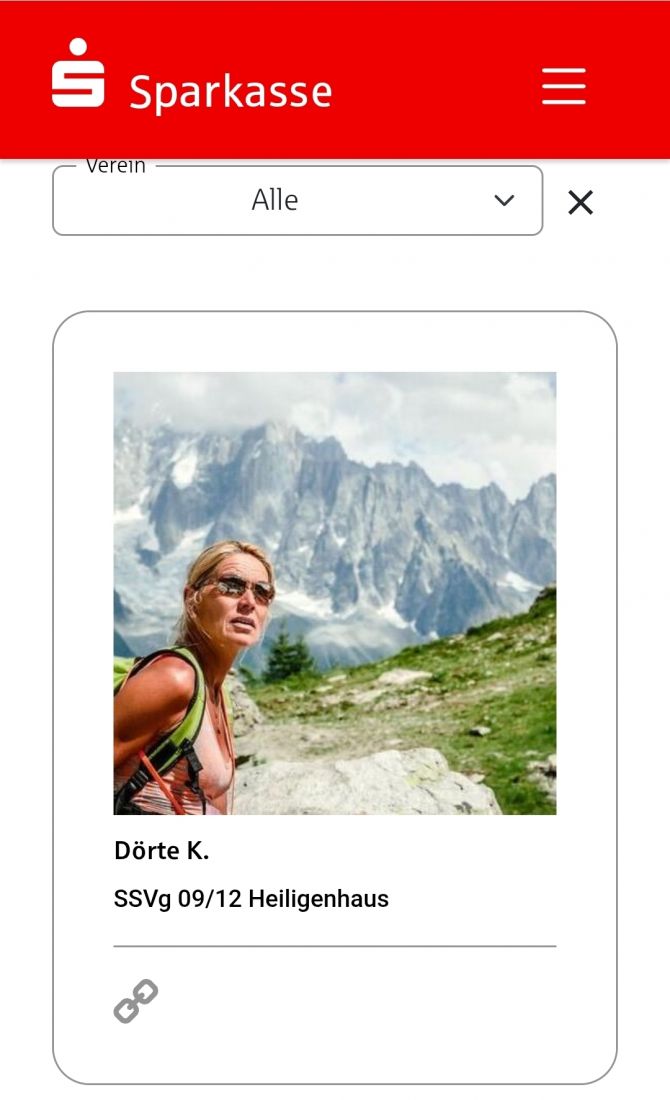Clear the Verein filter
Screen dimensions: 670x1100
click(580, 203)
